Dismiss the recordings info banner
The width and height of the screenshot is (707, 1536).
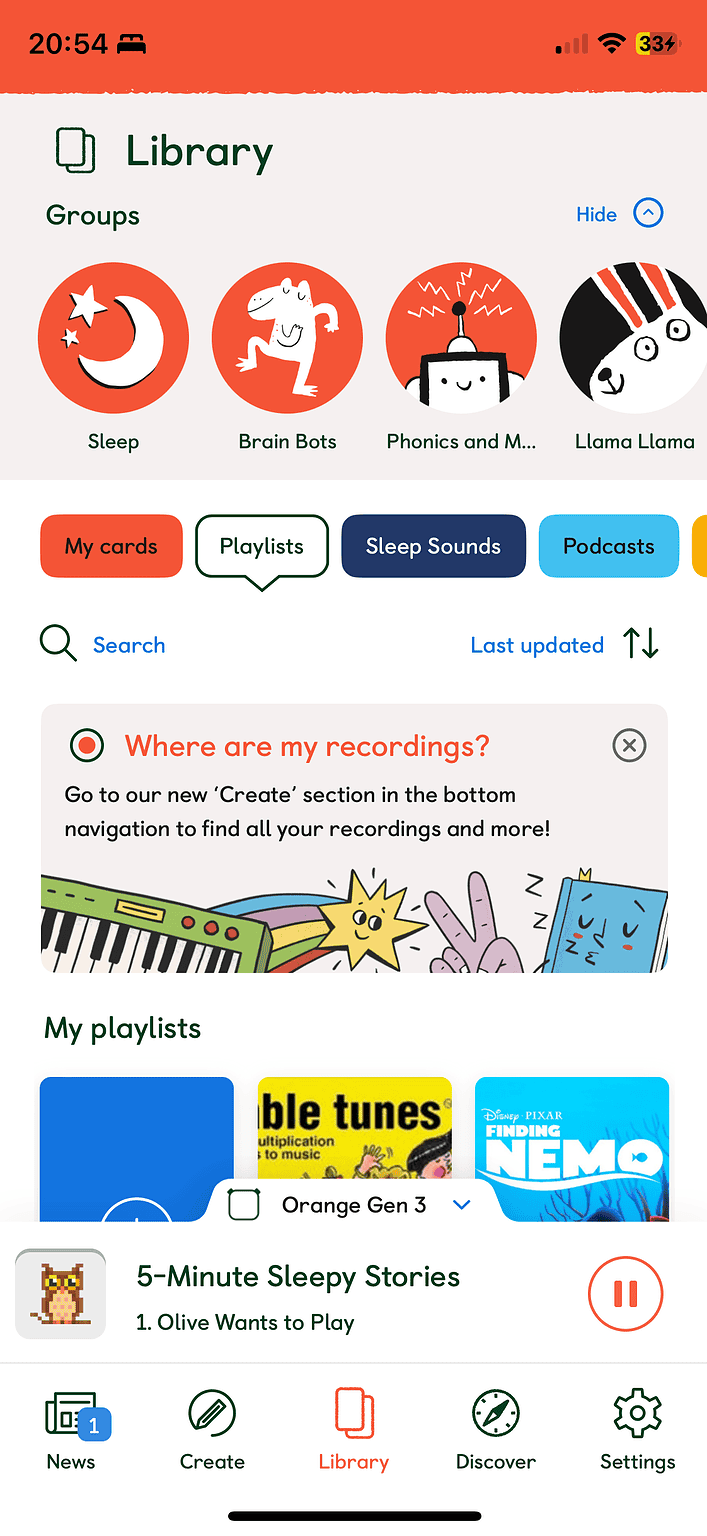click(x=629, y=745)
